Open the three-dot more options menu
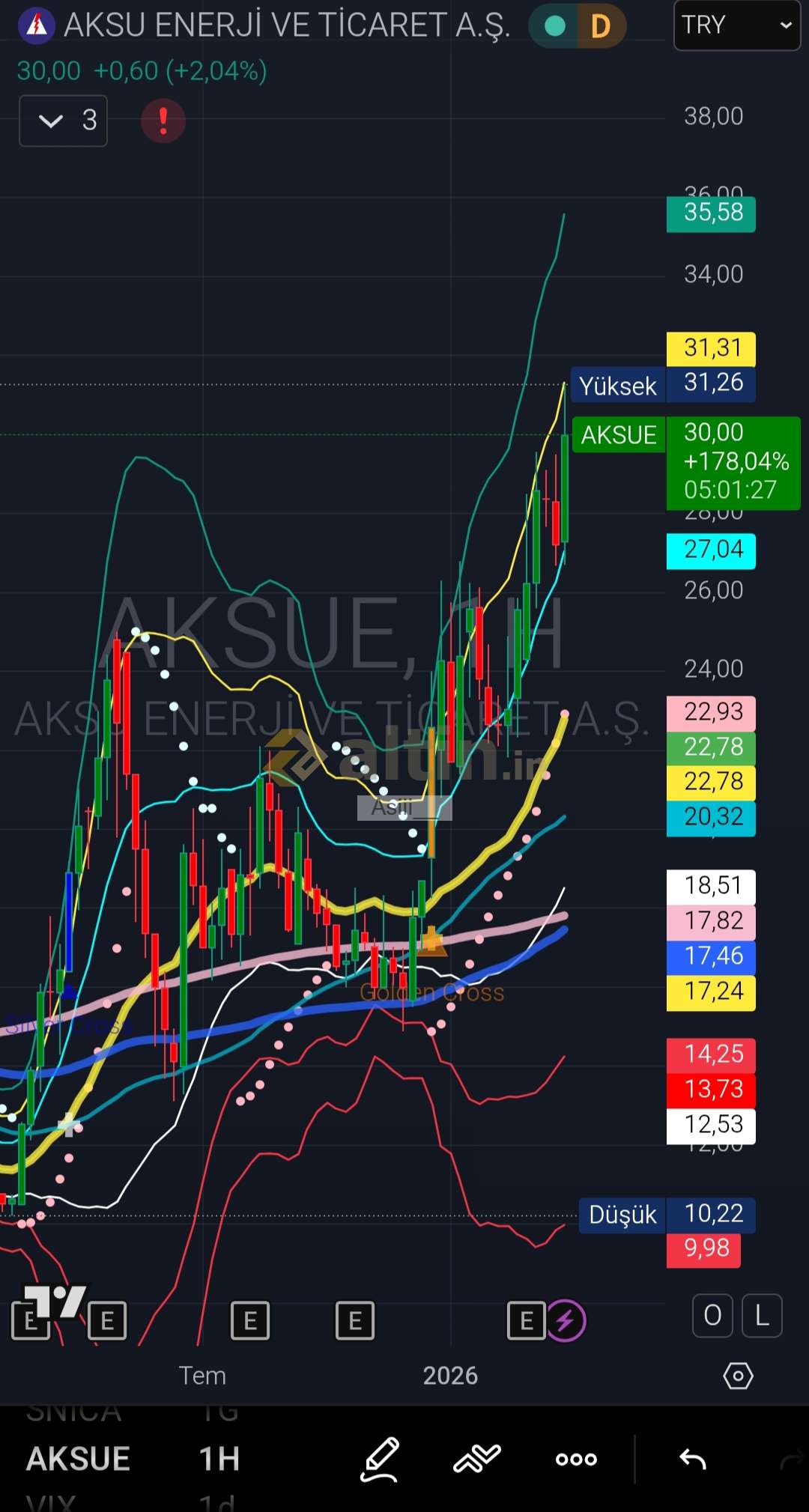The width and height of the screenshot is (809, 1512). point(576,1459)
